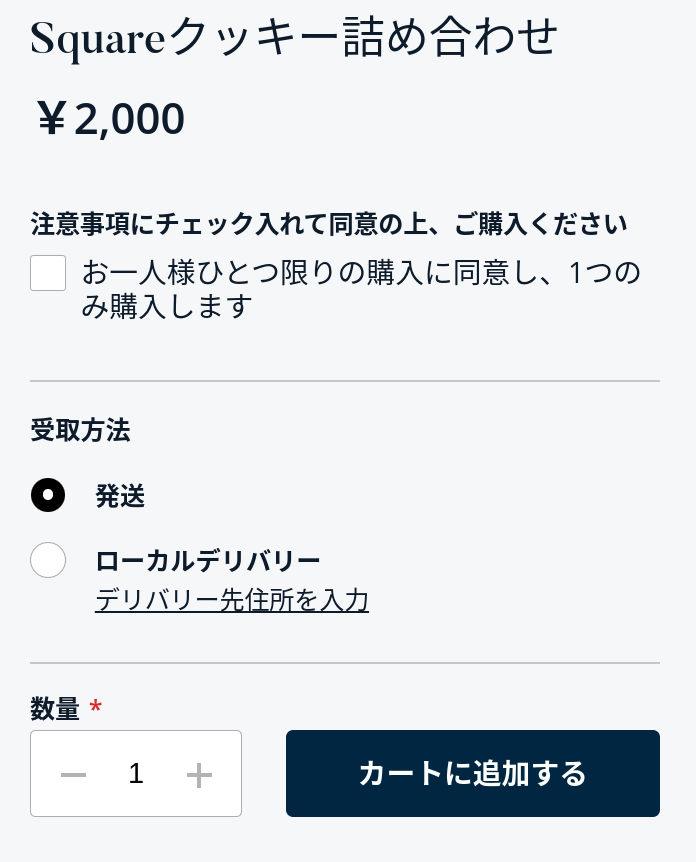696x862 pixels.
Task: Select the 発送 shipping option
Action: [48, 495]
